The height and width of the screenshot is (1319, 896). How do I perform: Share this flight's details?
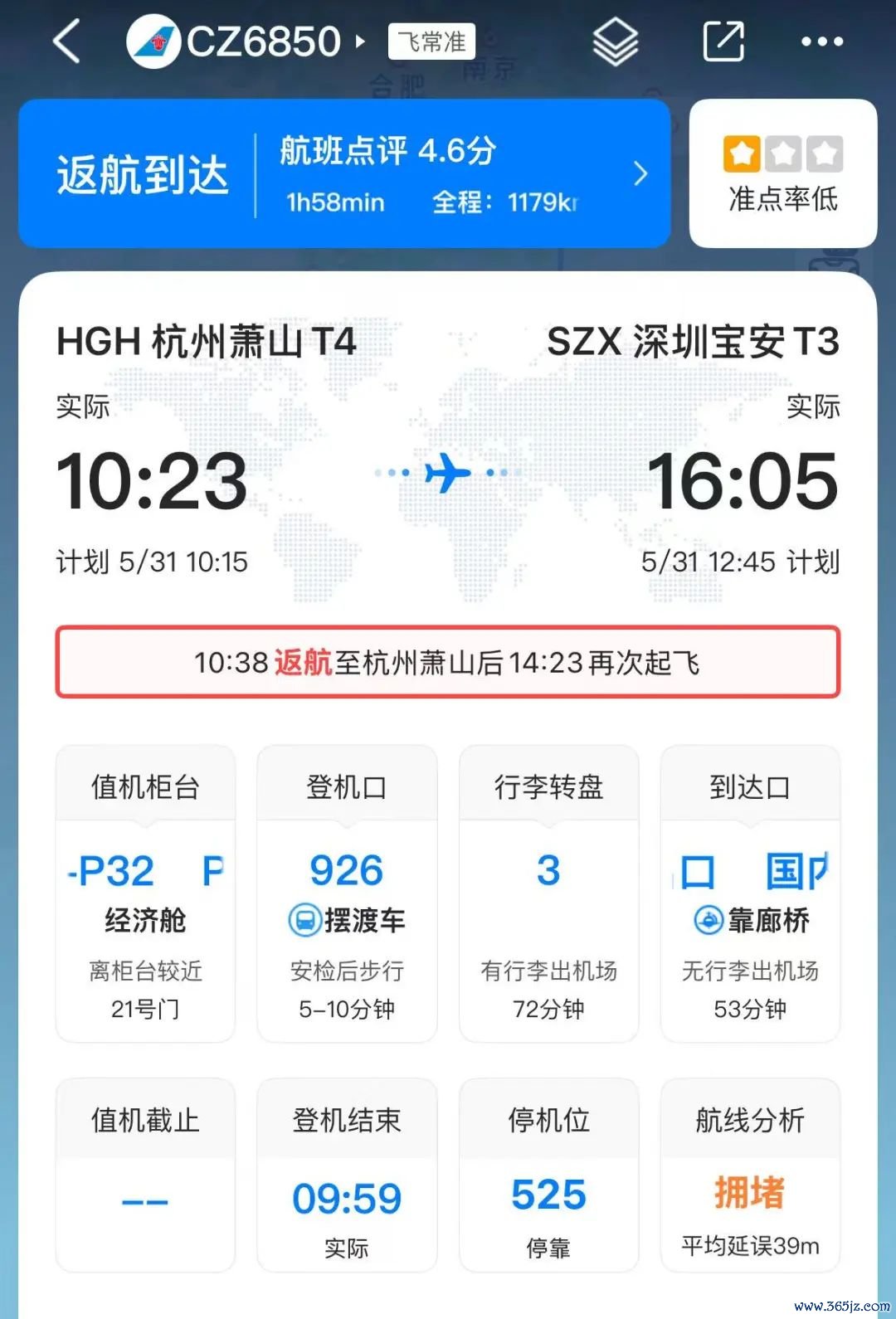tap(723, 41)
